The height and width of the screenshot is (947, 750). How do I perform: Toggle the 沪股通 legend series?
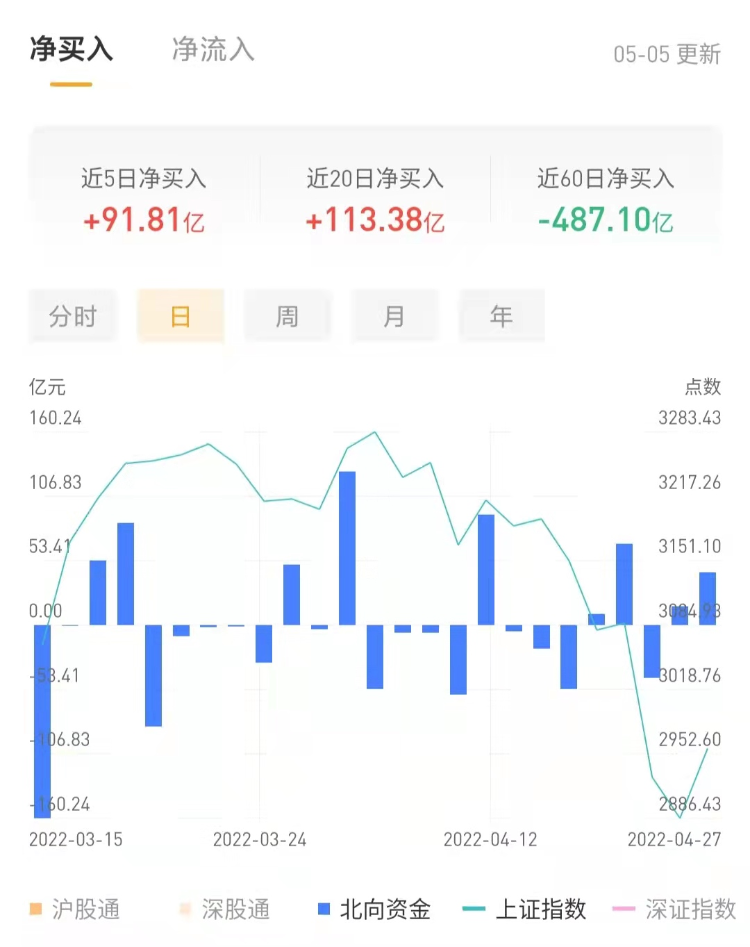75,909
